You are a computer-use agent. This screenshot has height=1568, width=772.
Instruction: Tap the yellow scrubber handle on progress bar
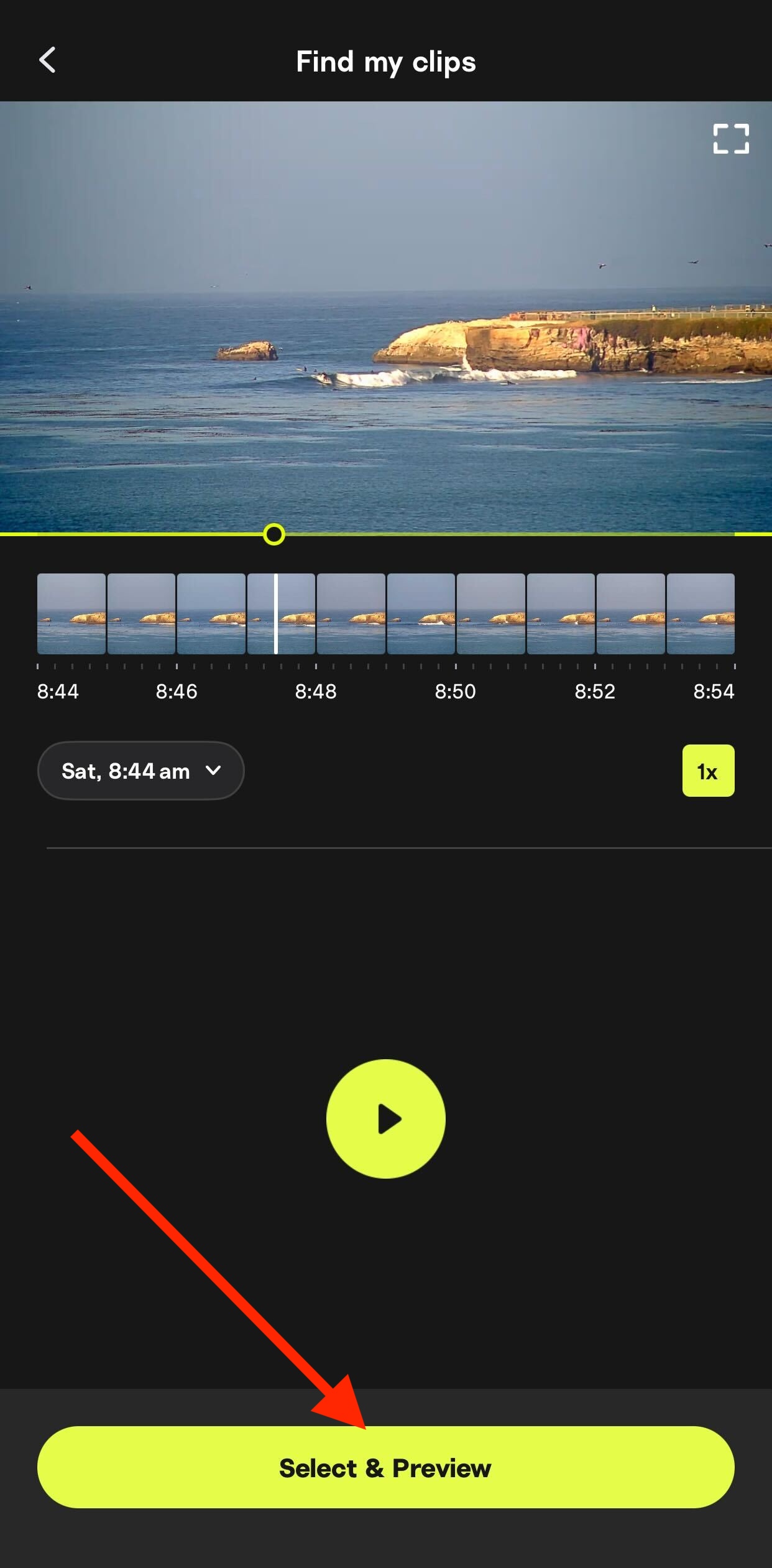point(274,534)
